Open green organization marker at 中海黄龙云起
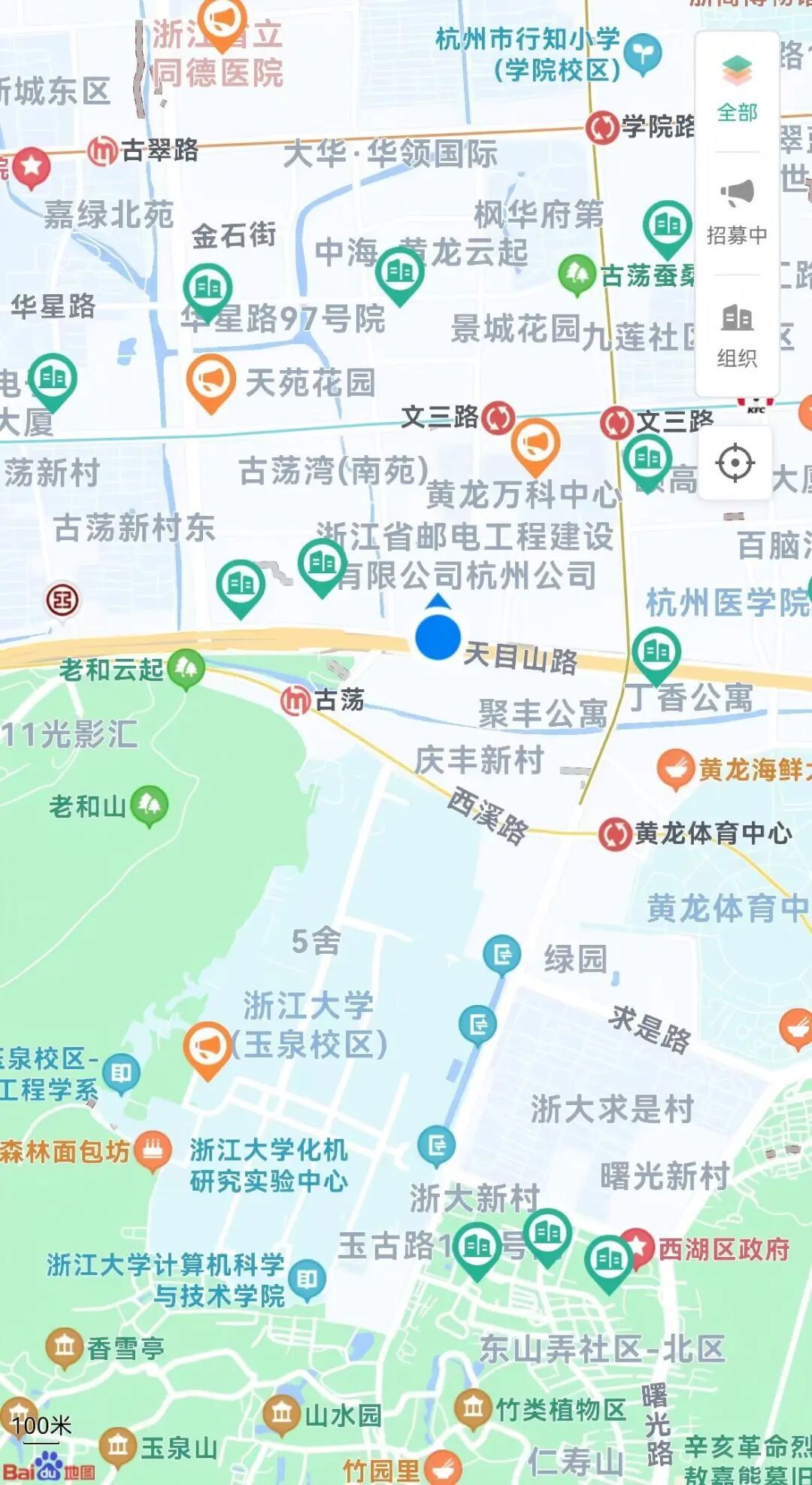Viewport: 812px width, 1485px height. 399,272
